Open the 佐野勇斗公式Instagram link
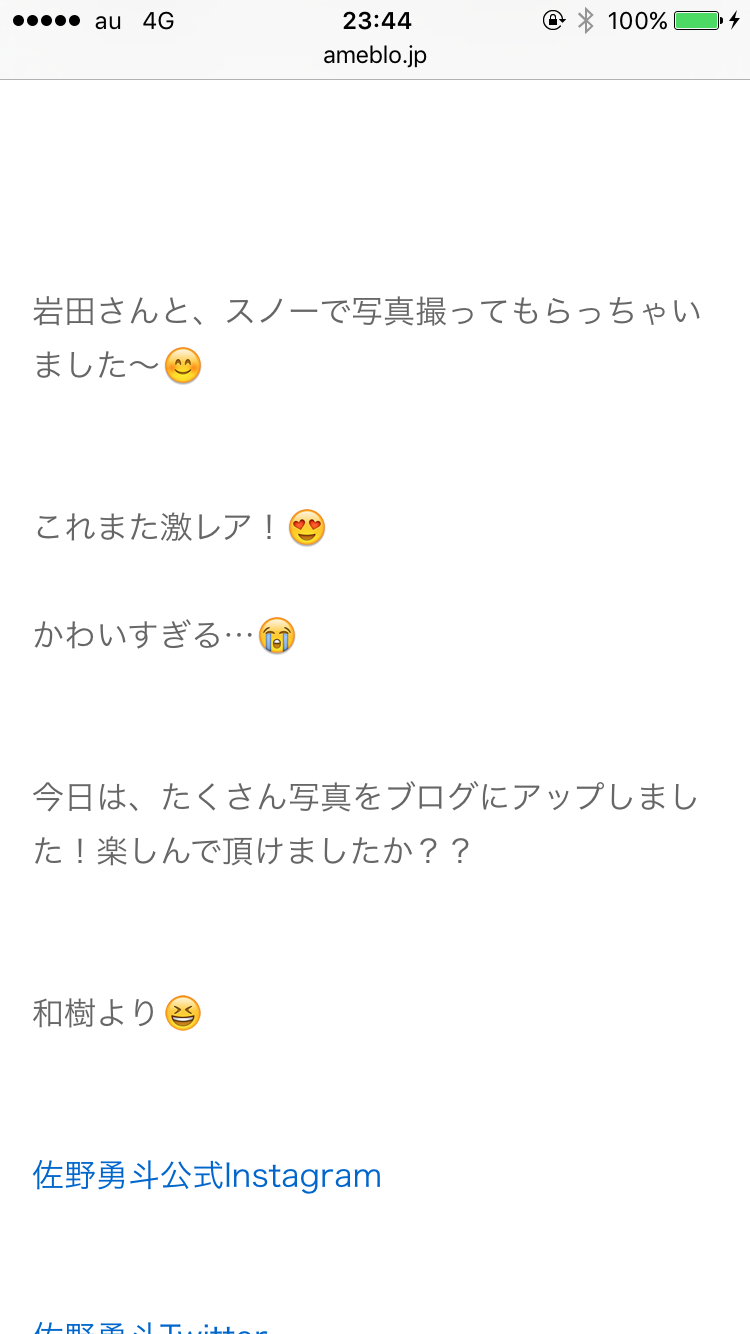This screenshot has height=1334, width=750. click(207, 1175)
